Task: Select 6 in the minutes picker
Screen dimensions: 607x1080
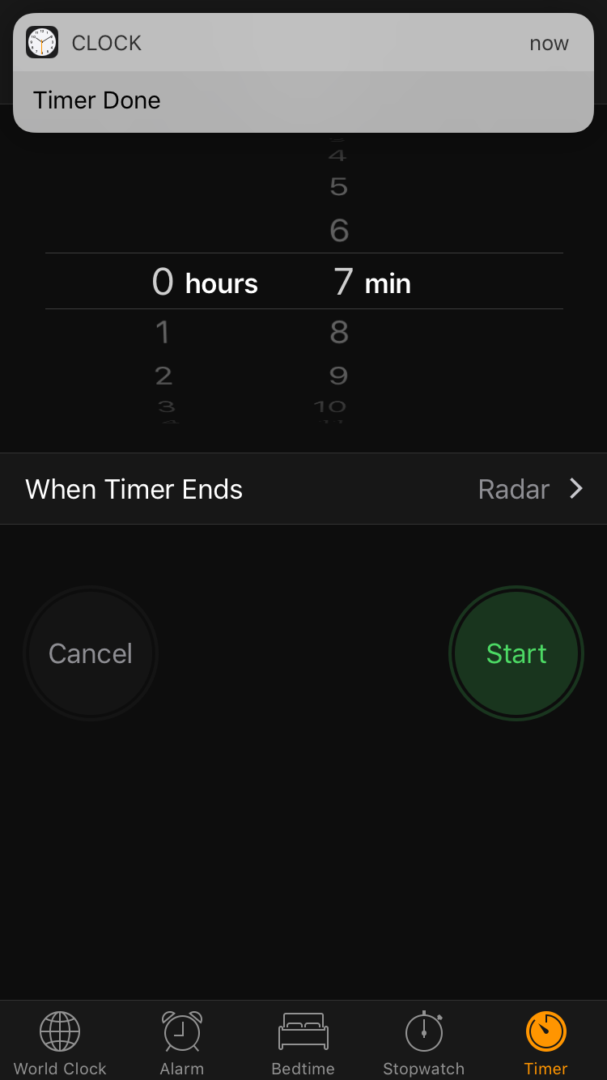Action: point(339,230)
